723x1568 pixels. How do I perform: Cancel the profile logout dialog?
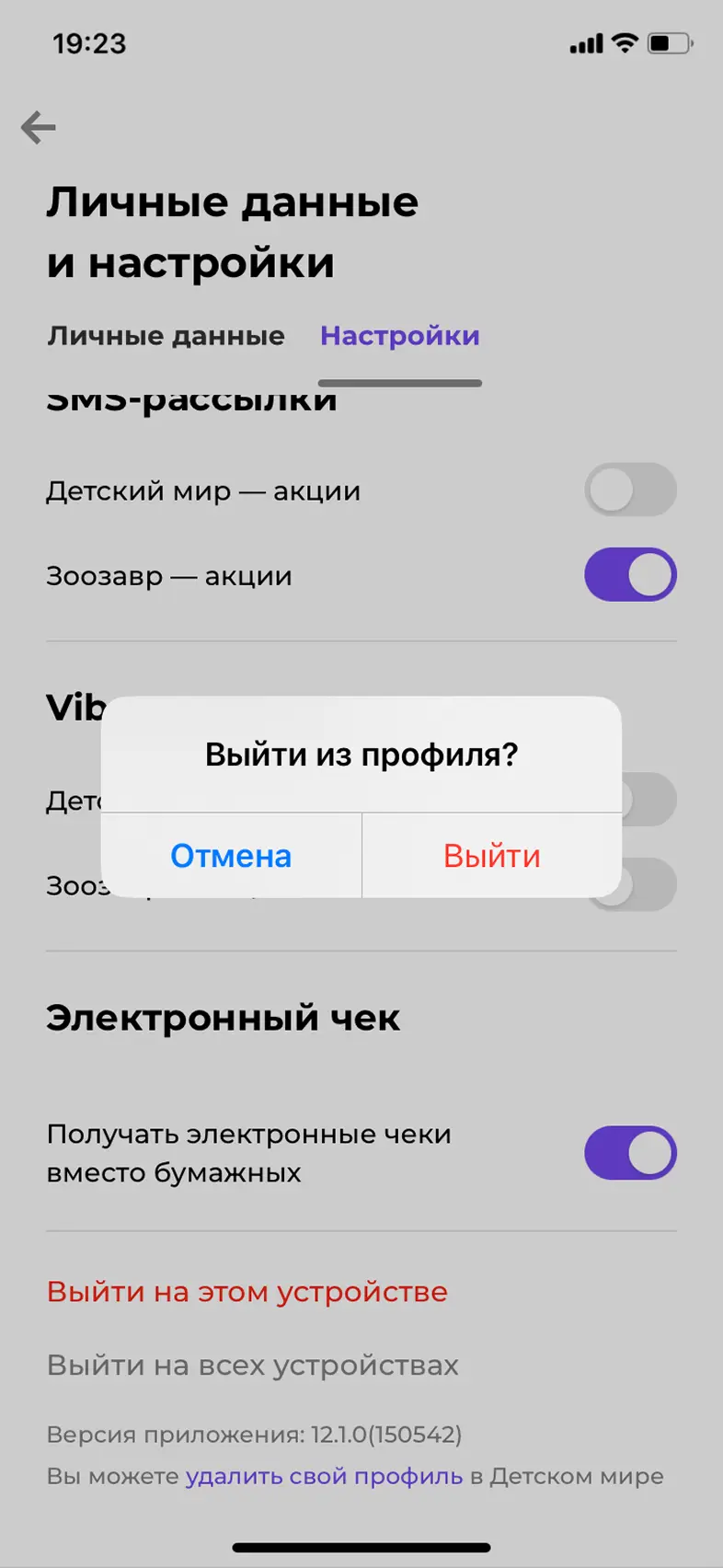231,856
